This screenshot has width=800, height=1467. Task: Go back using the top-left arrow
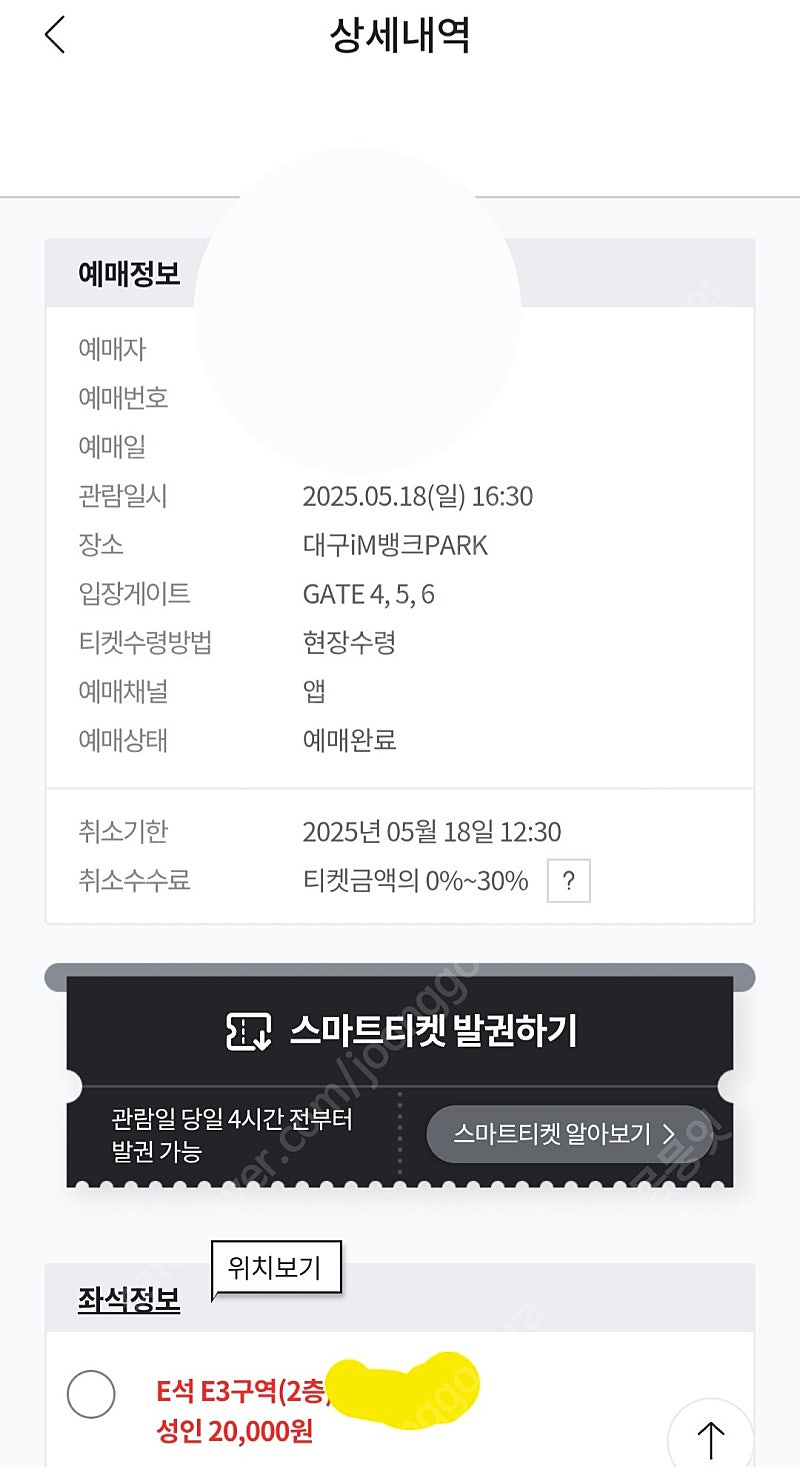point(55,36)
